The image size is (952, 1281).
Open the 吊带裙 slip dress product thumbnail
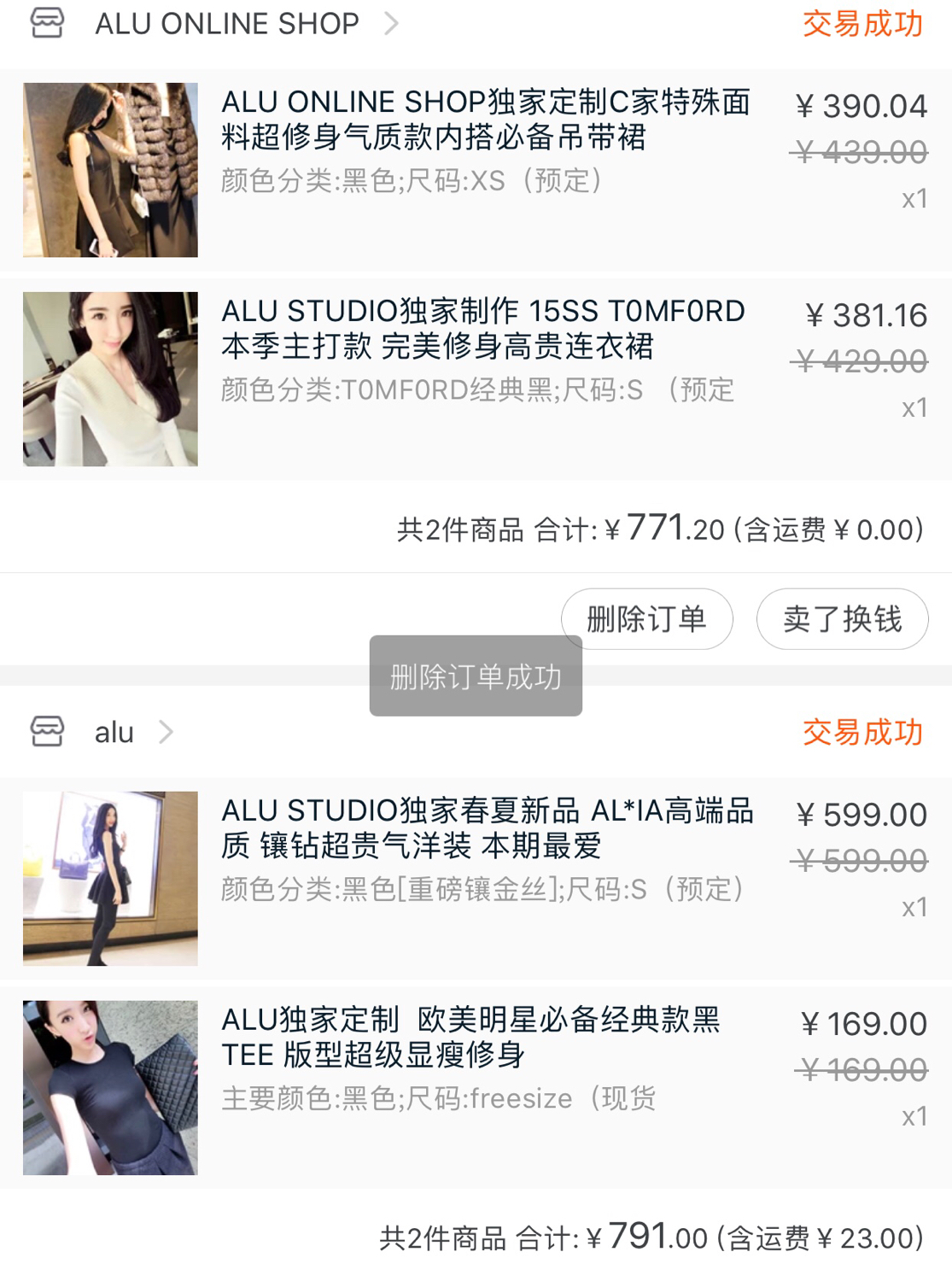coord(111,169)
